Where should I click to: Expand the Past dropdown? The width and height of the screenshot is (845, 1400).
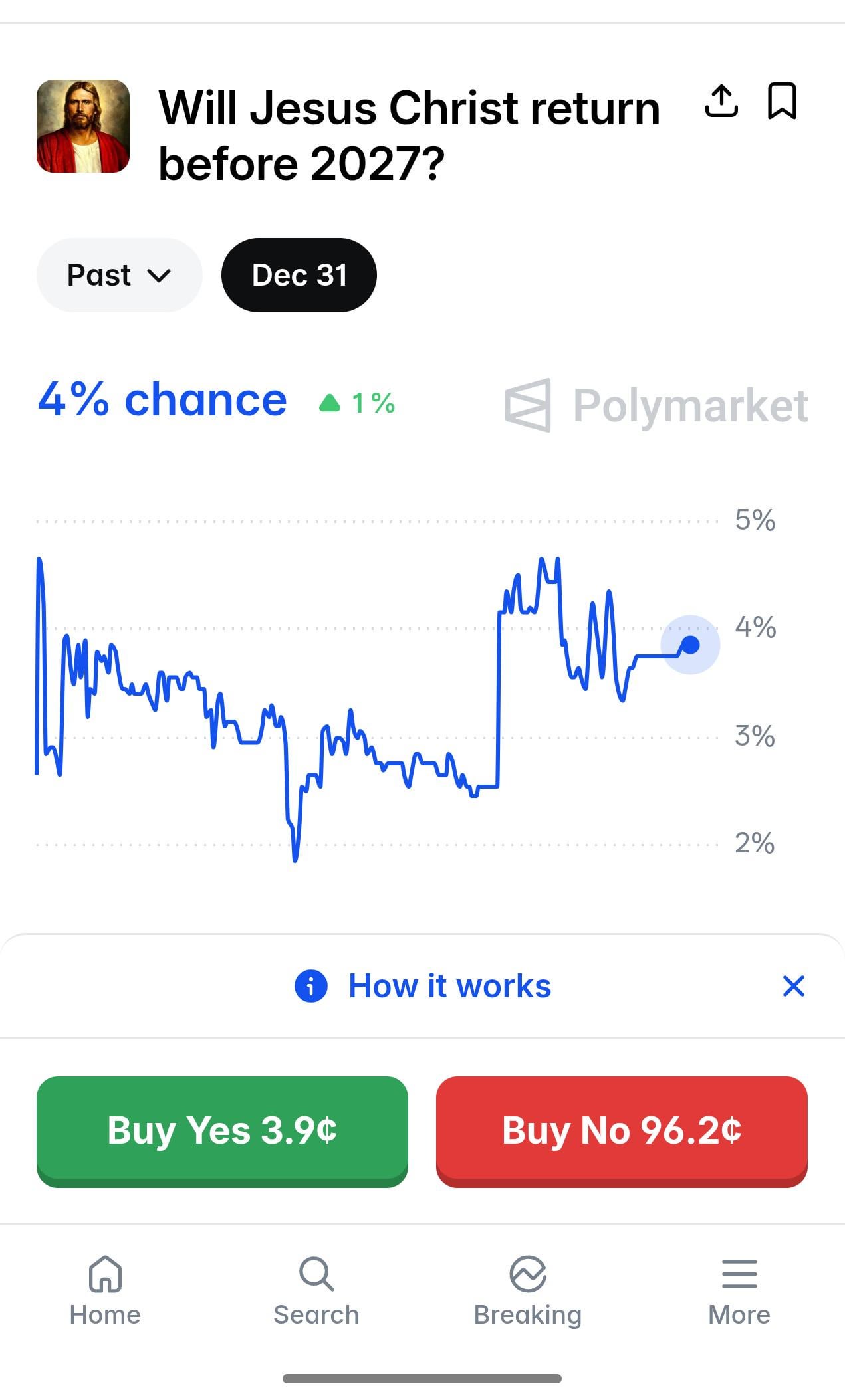119,275
